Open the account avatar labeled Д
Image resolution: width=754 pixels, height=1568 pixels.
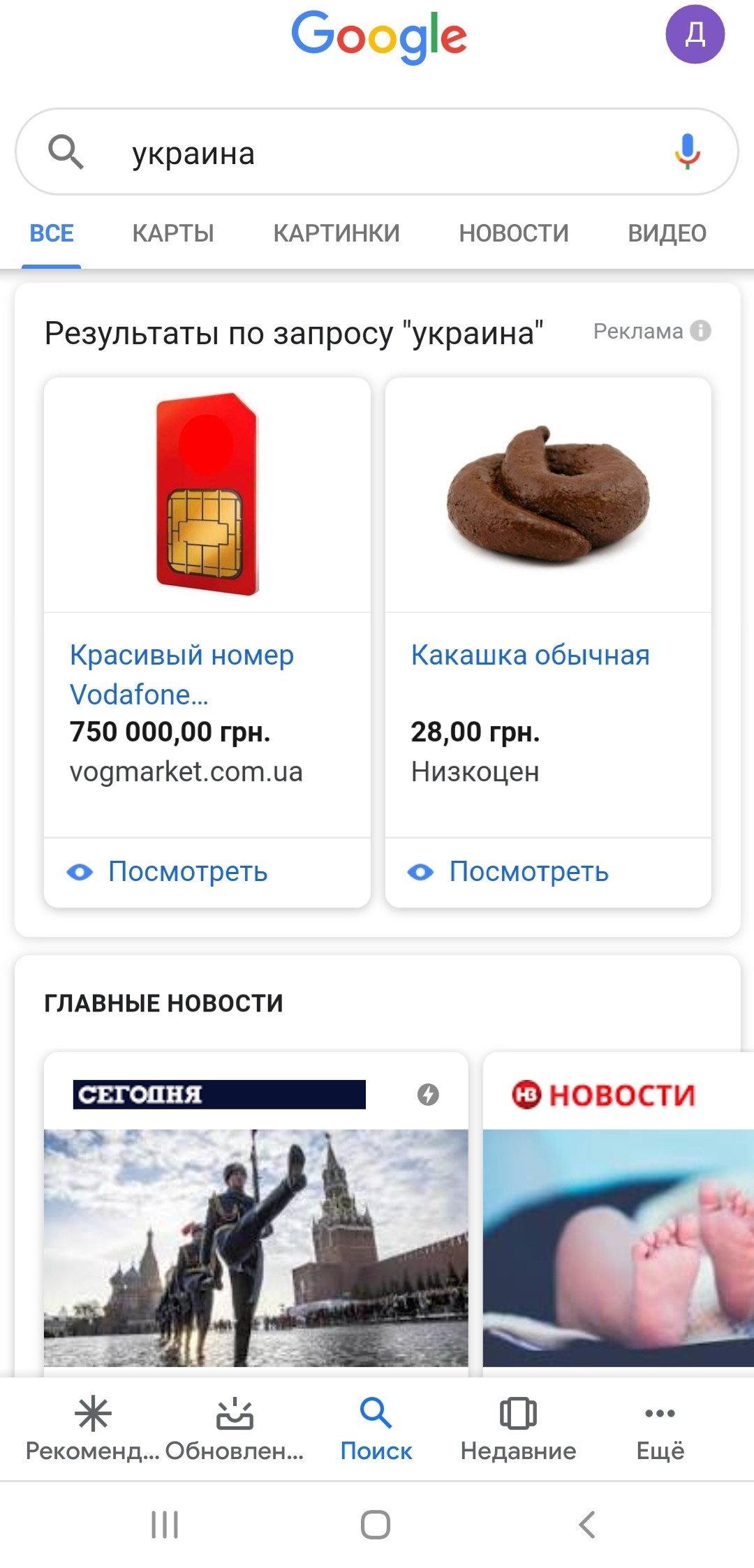(x=695, y=34)
